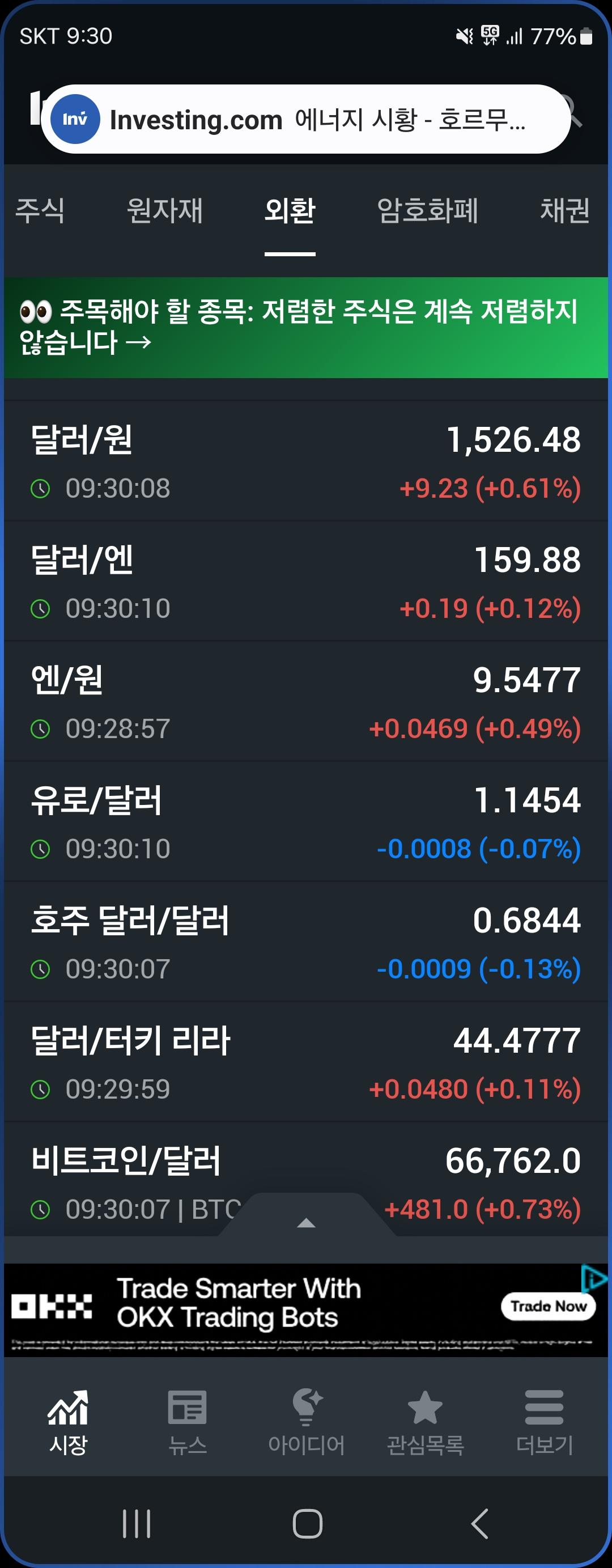This screenshot has width=612, height=1568.
Task: Tap the Trade Now ad button
Action: pos(549,1306)
